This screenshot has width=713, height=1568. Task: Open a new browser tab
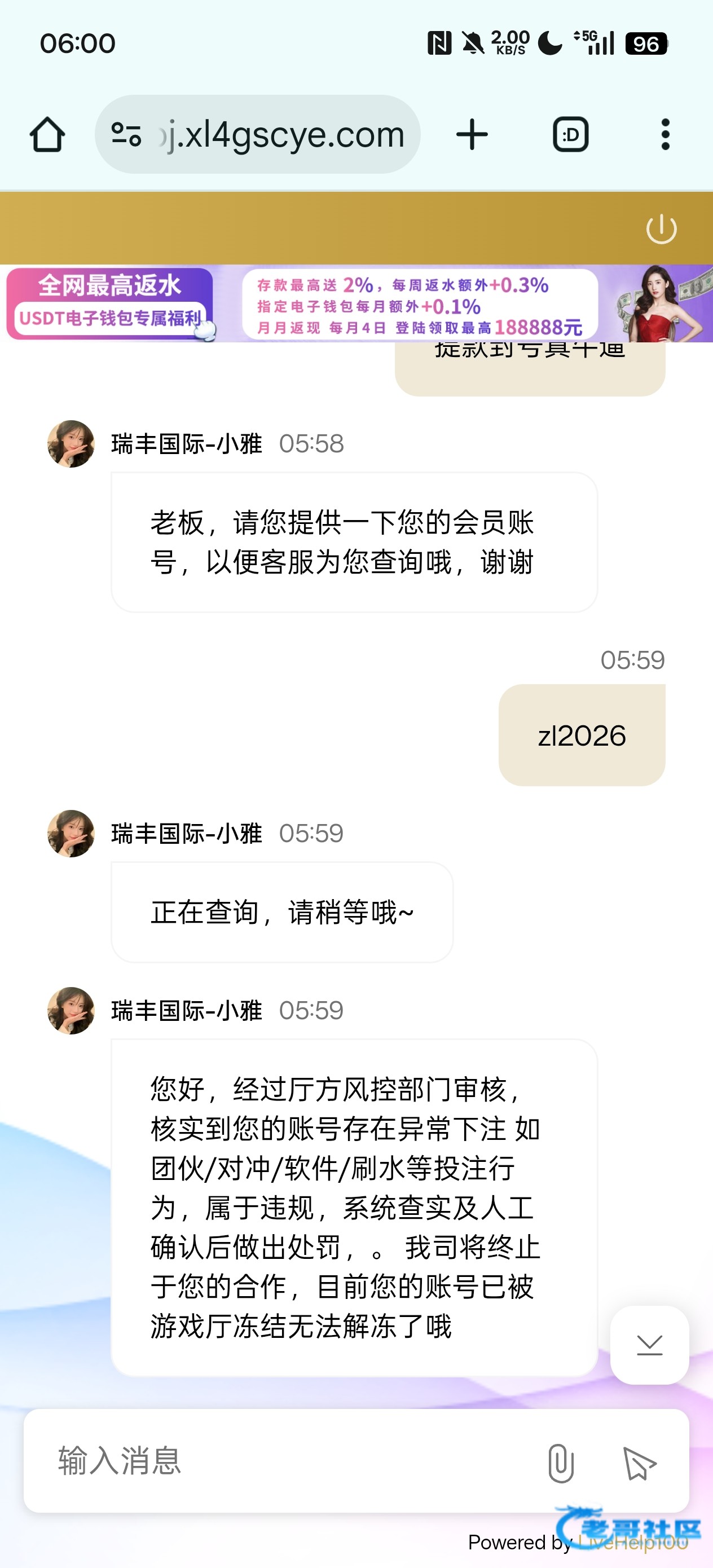(472, 135)
